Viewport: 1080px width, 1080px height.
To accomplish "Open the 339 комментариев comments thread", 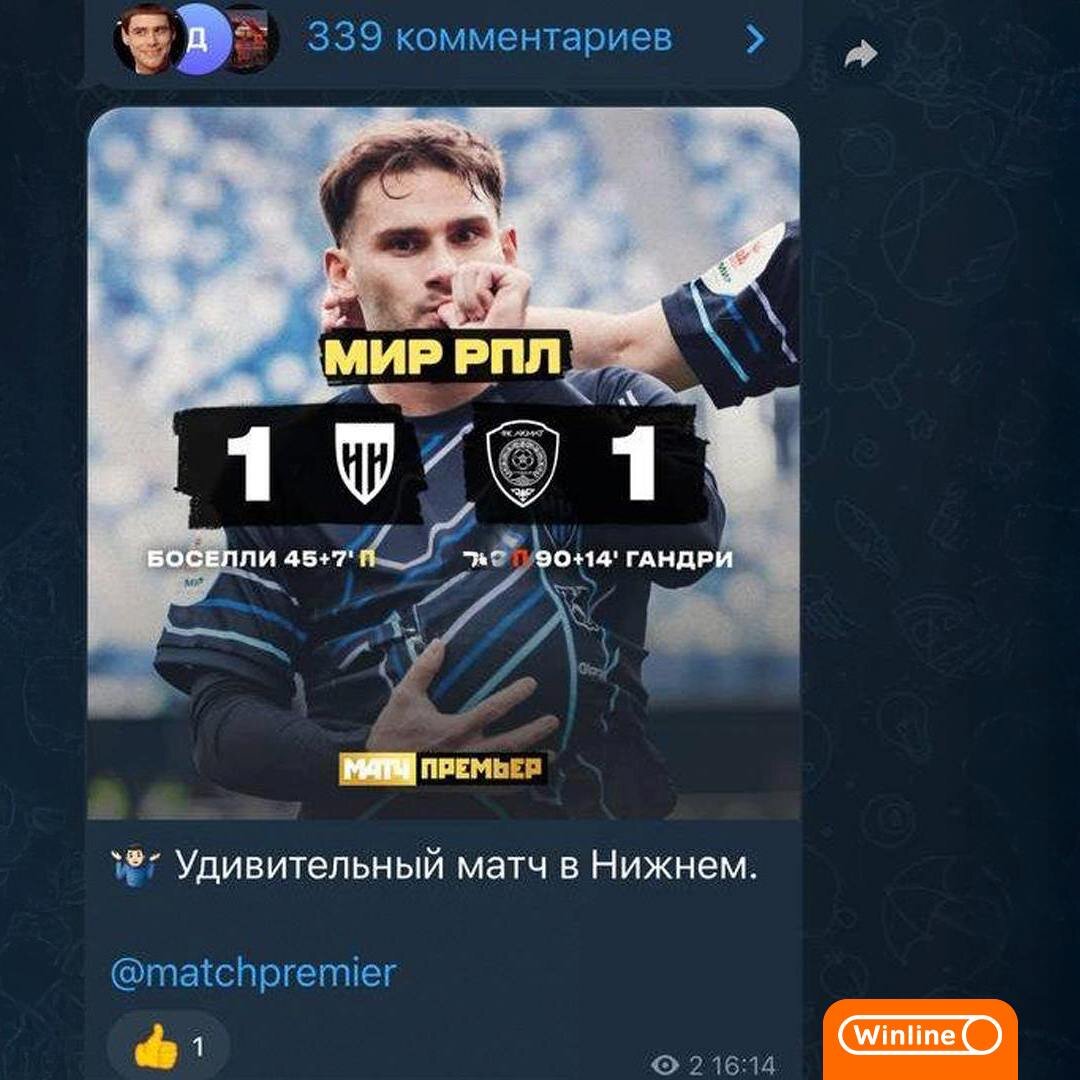I will pyautogui.click(x=489, y=38).
